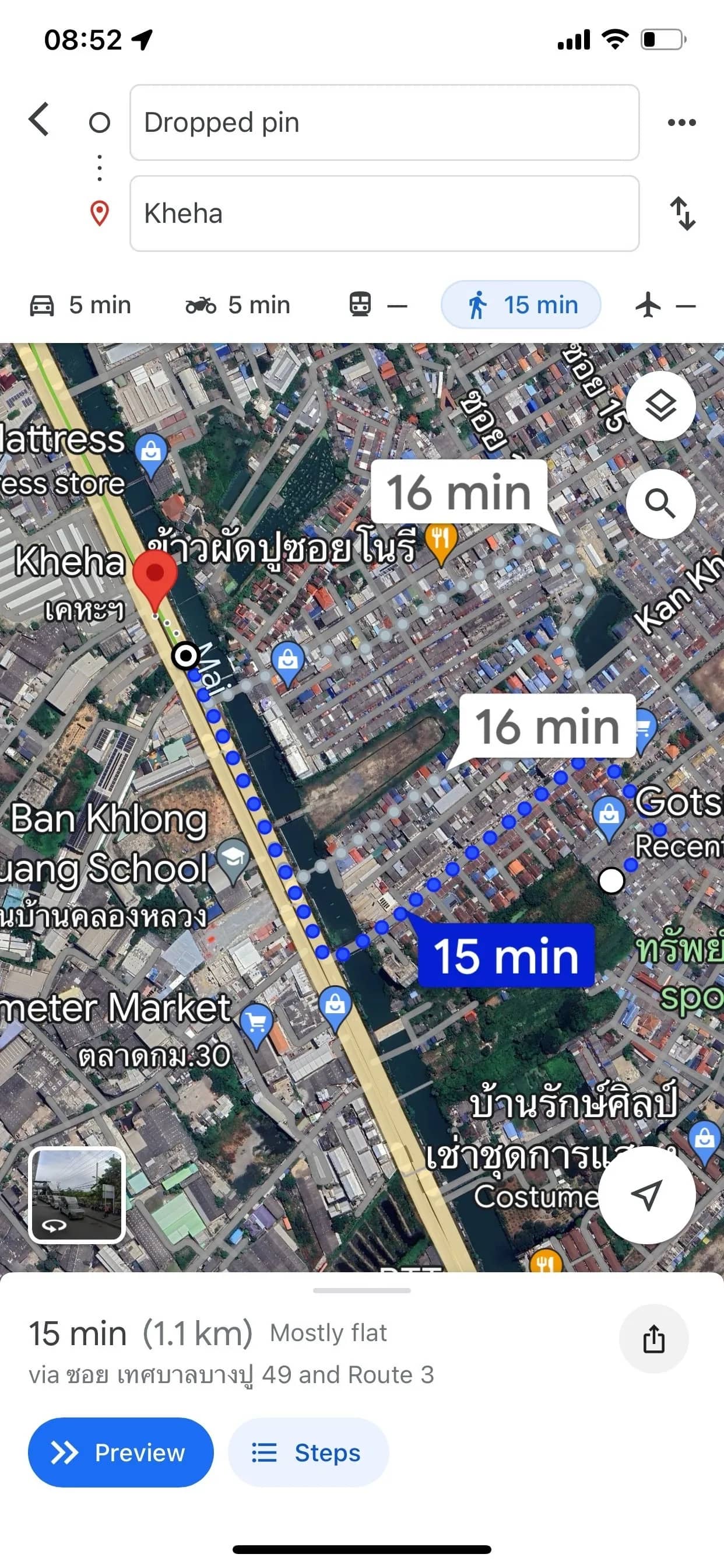Select the walking 15 min mode
This screenshot has width=724, height=1568.
click(x=521, y=305)
